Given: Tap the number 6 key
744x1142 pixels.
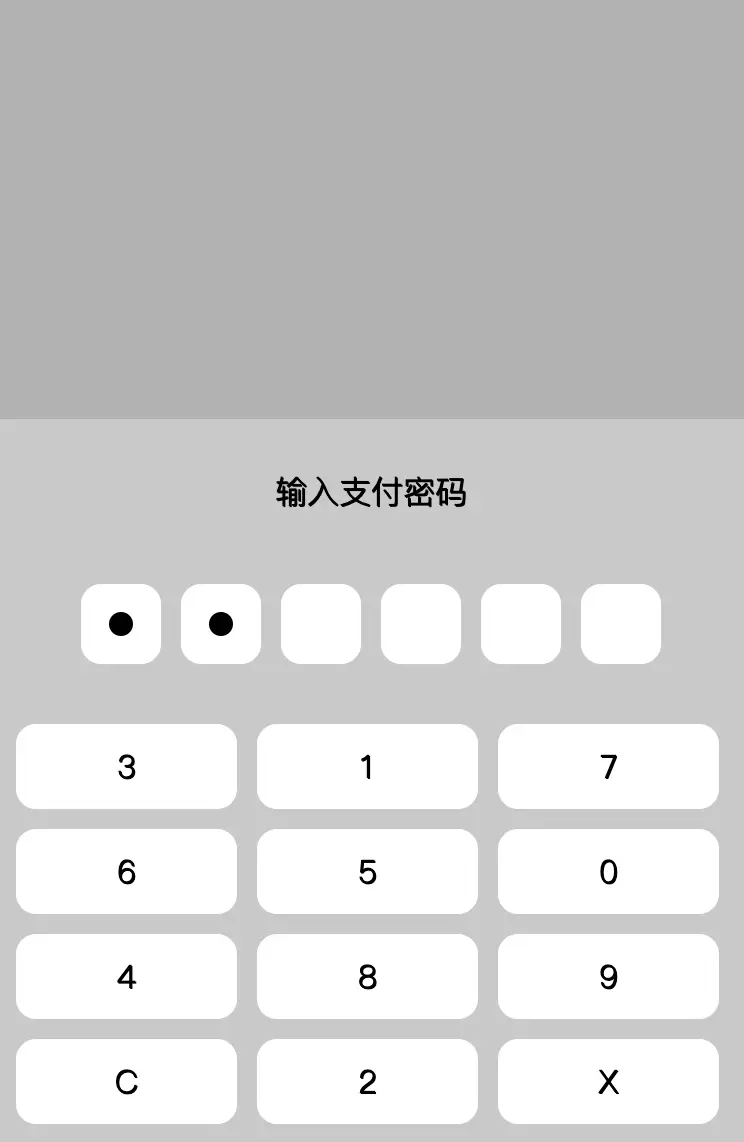Looking at the screenshot, I should [126, 872].
